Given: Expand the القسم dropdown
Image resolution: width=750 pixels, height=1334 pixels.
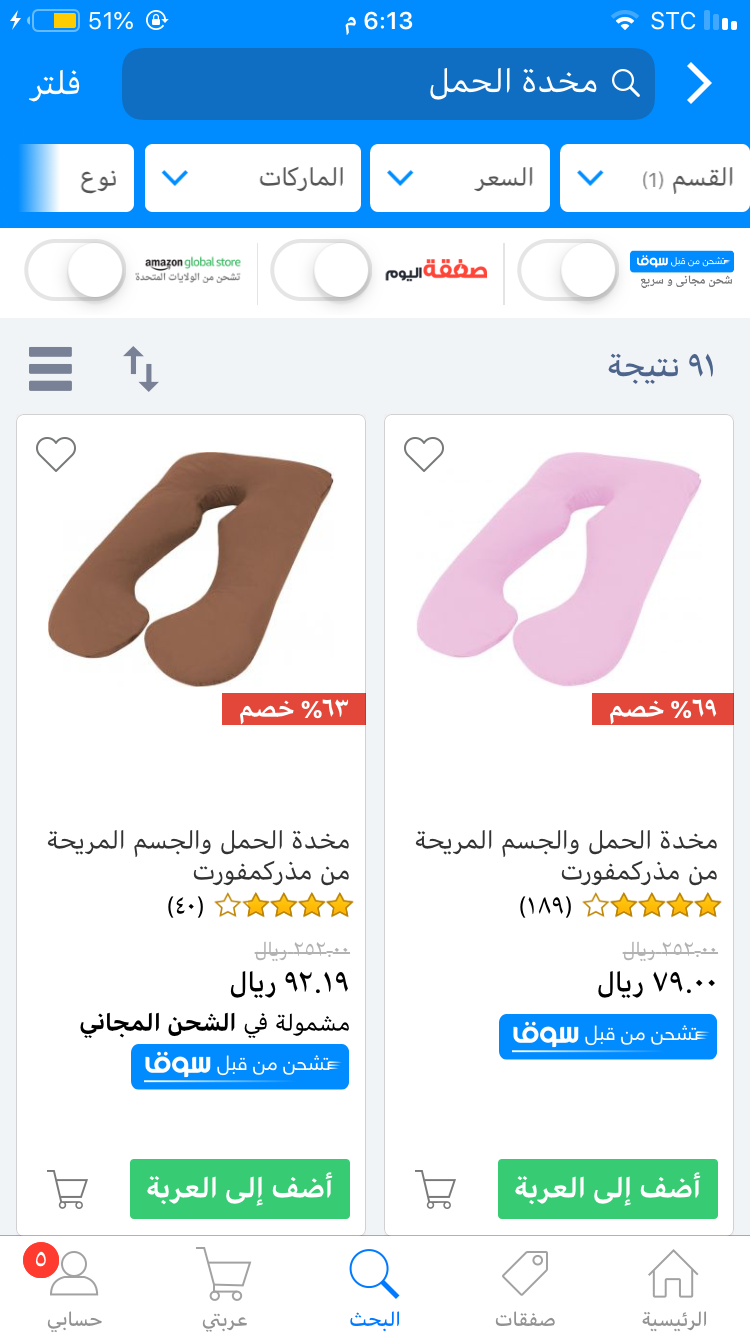Looking at the screenshot, I should pyautogui.click(x=654, y=178).
